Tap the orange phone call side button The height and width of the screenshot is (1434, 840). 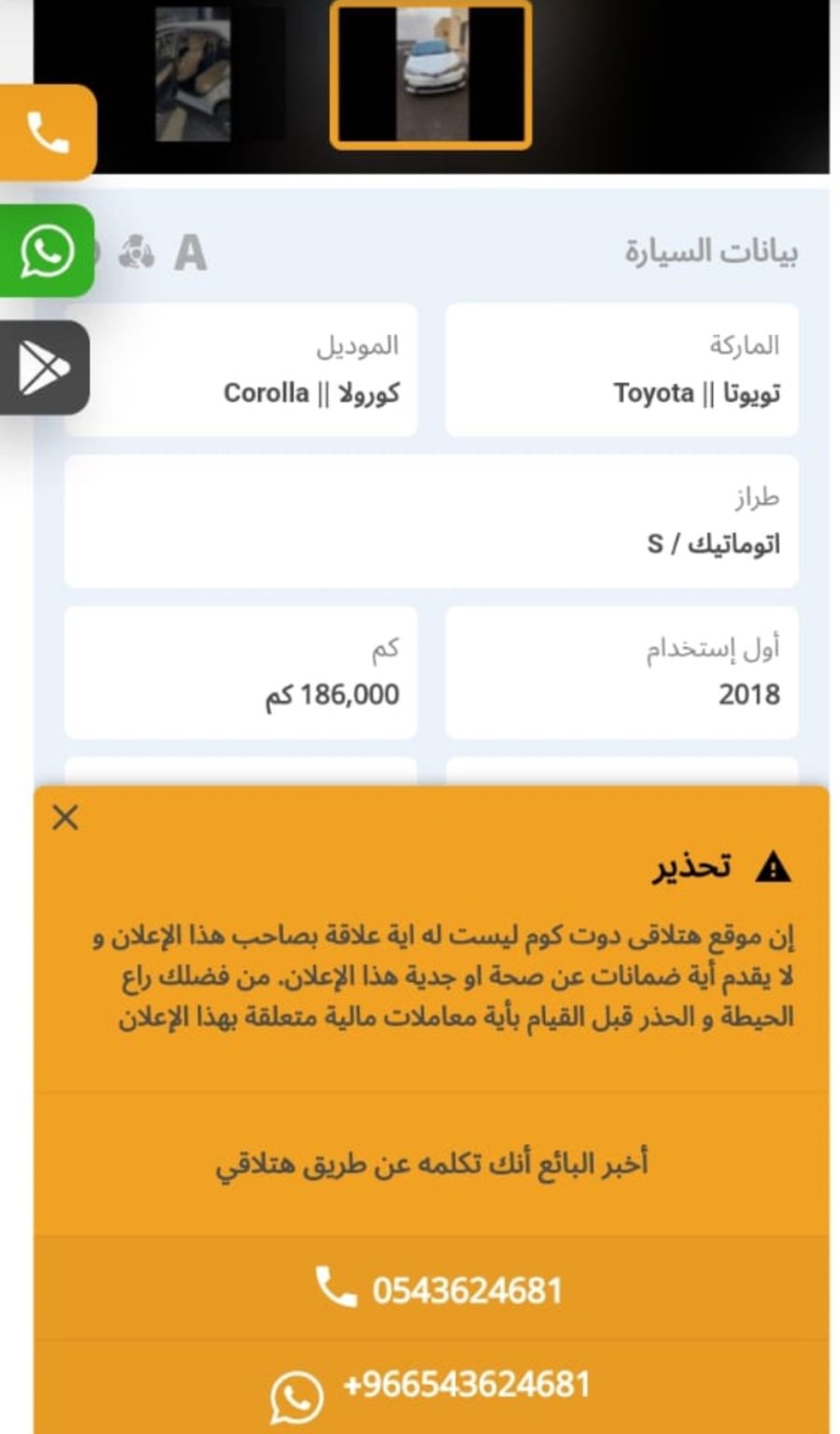point(47,133)
